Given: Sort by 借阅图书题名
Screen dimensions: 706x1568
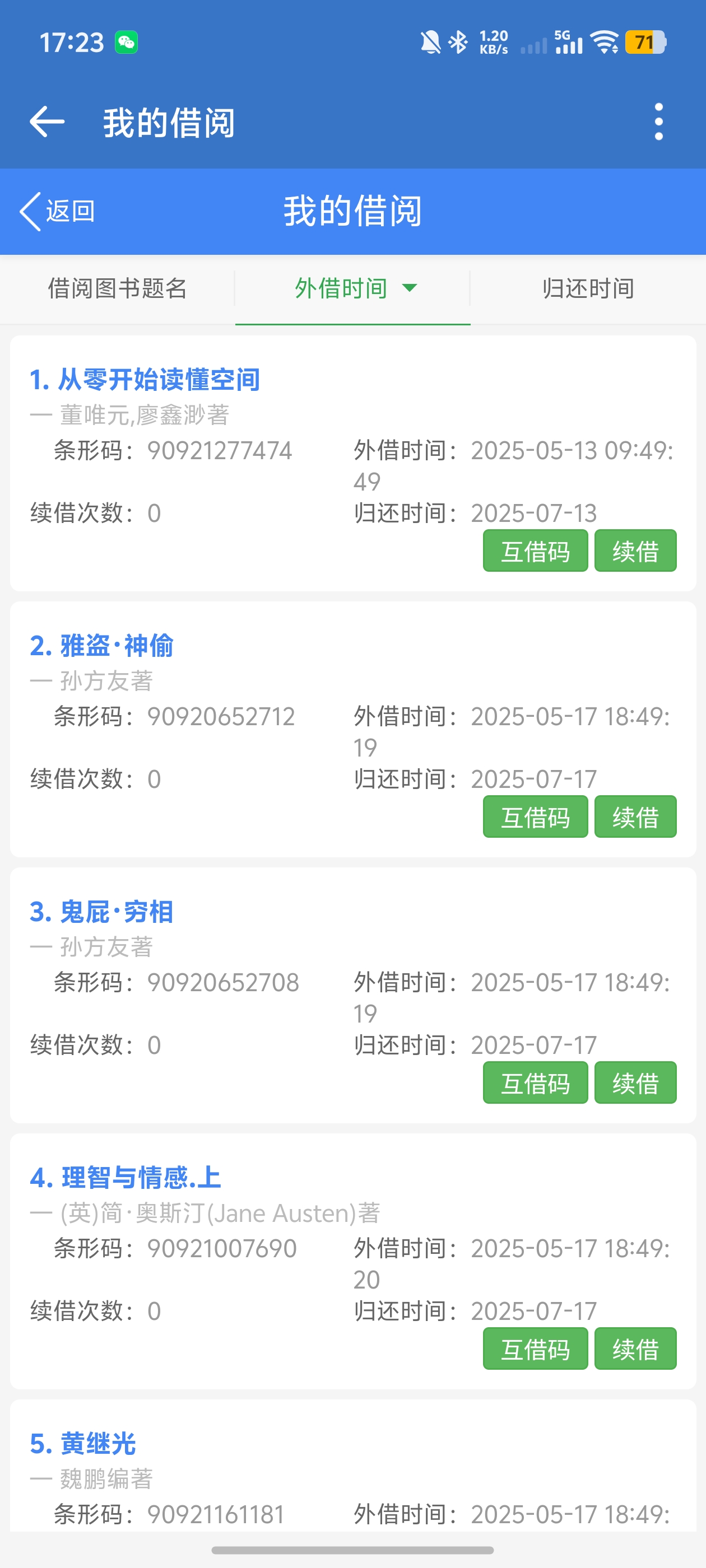Looking at the screenshot, I should pyautogui.click(x=118, y=288).
